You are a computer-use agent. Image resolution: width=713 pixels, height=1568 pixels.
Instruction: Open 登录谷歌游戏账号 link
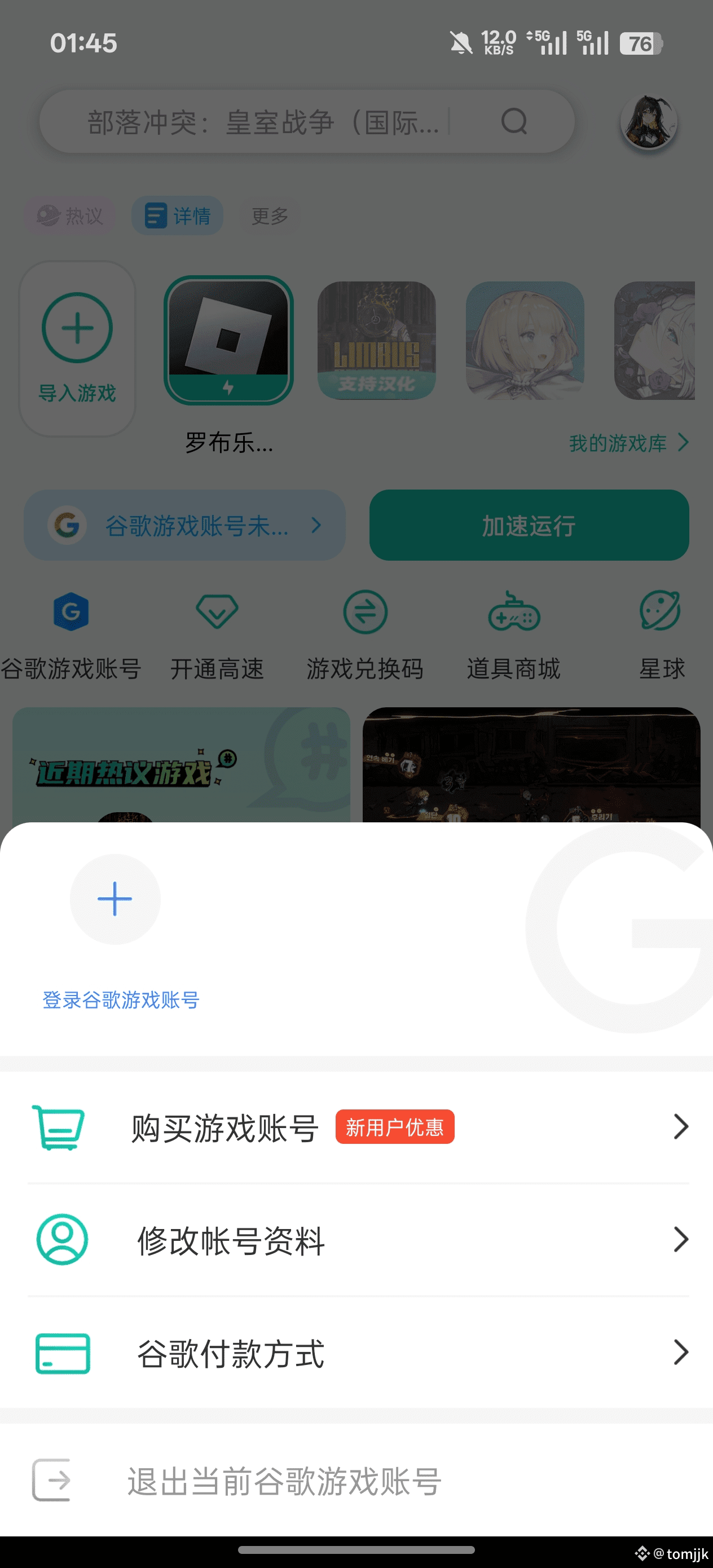pyautogui.click(x=121, y=999)
